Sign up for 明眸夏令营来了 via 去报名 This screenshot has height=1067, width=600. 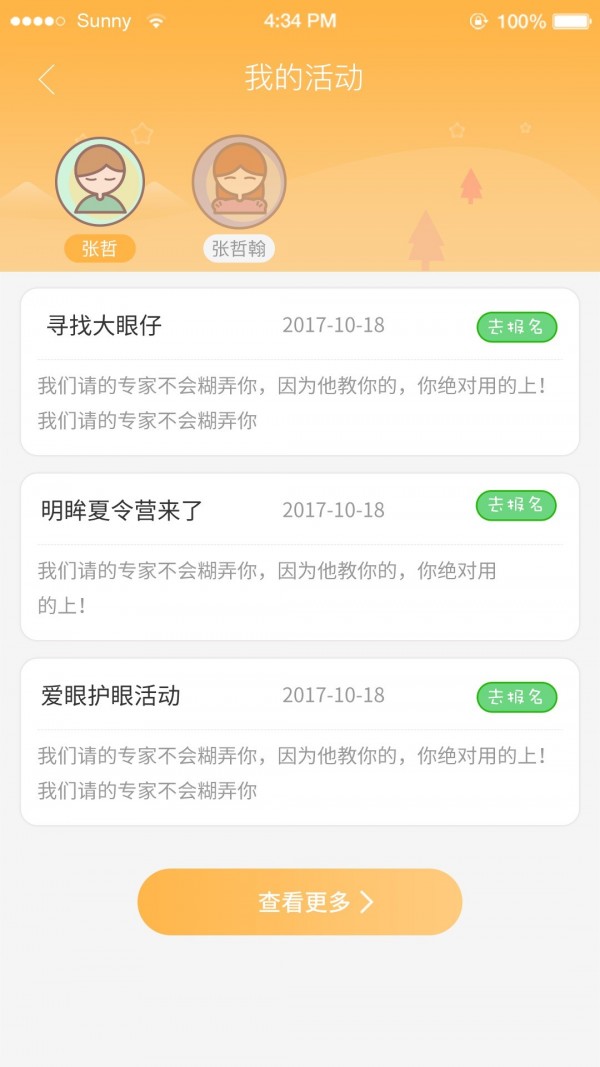point(516,506)
